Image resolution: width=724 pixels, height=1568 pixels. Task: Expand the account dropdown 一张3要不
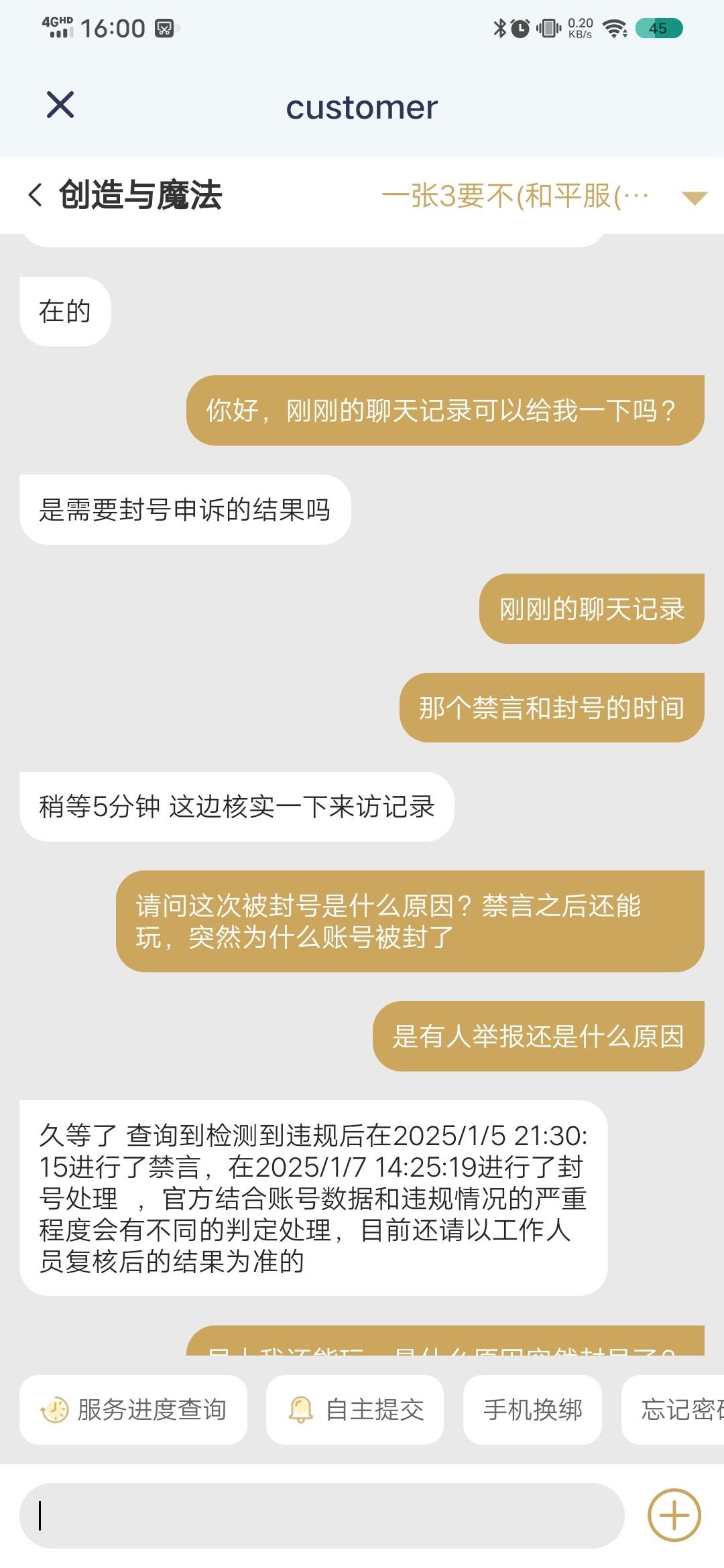[694, 197]
